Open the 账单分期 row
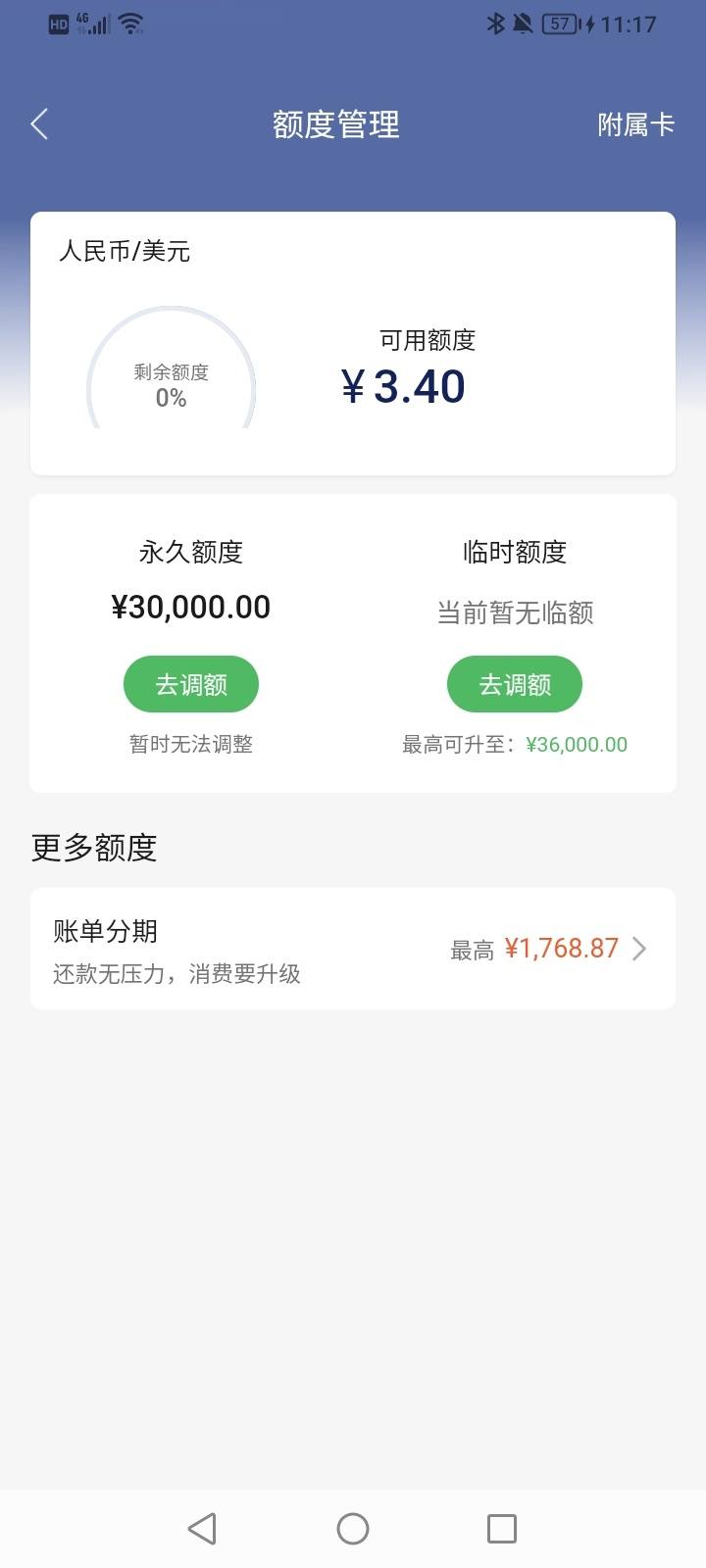Screen dimensions: 706x1568 tap(353, 949)
